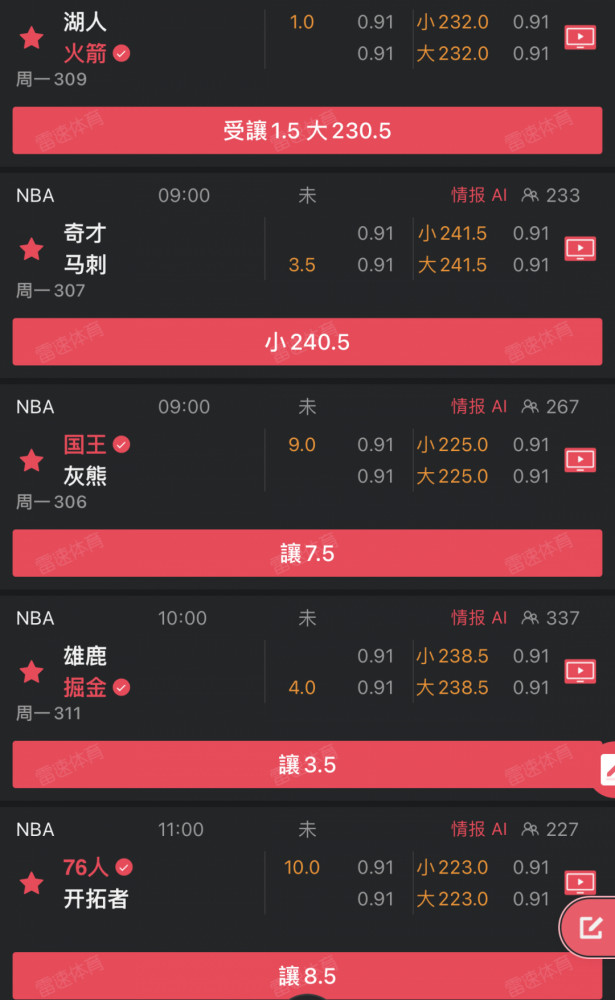The height and width of the screenshot is (1000, 615).
Task: Tap the floating edit compose button
Action: (590, 927)
